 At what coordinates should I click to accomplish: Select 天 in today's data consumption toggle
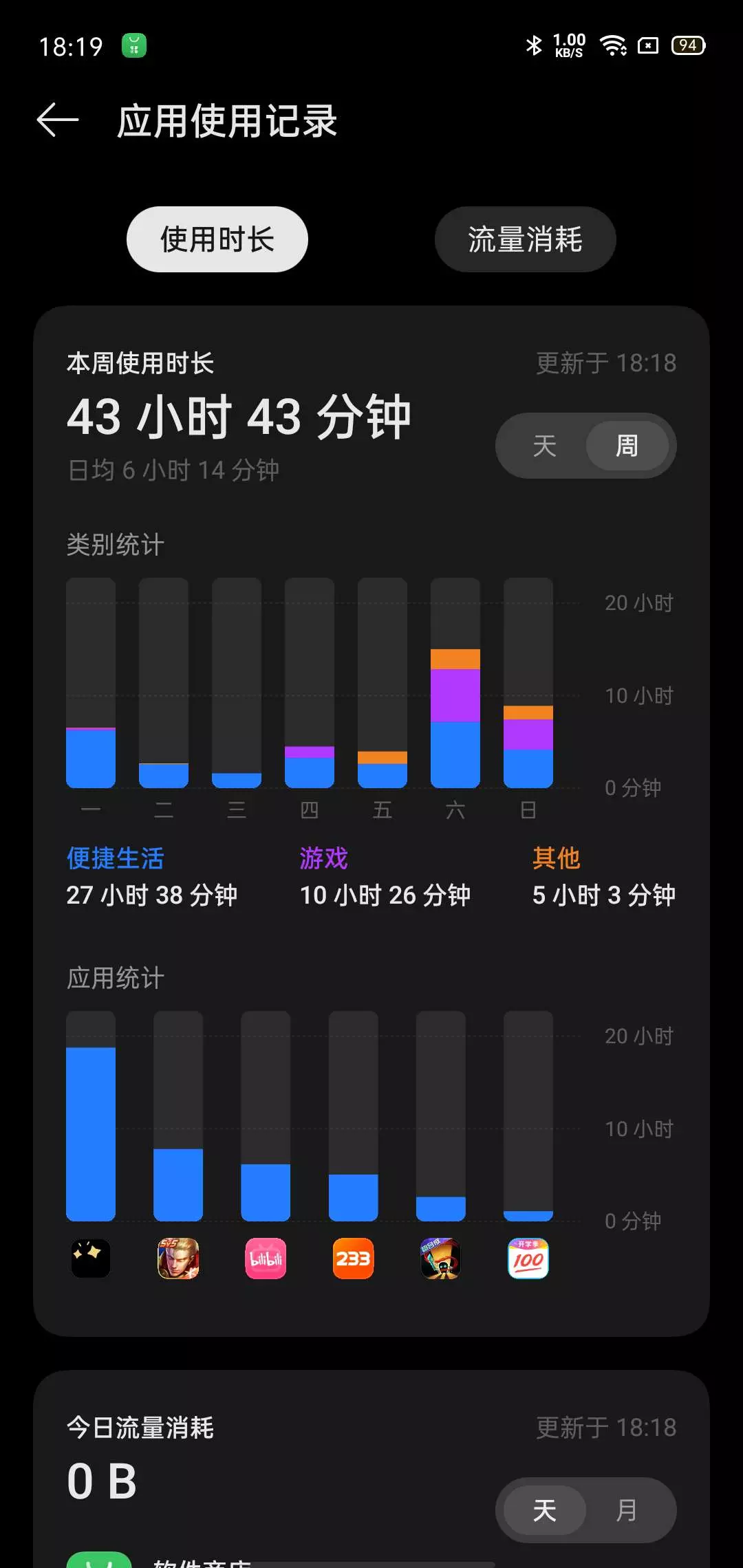click(544, 1510)
